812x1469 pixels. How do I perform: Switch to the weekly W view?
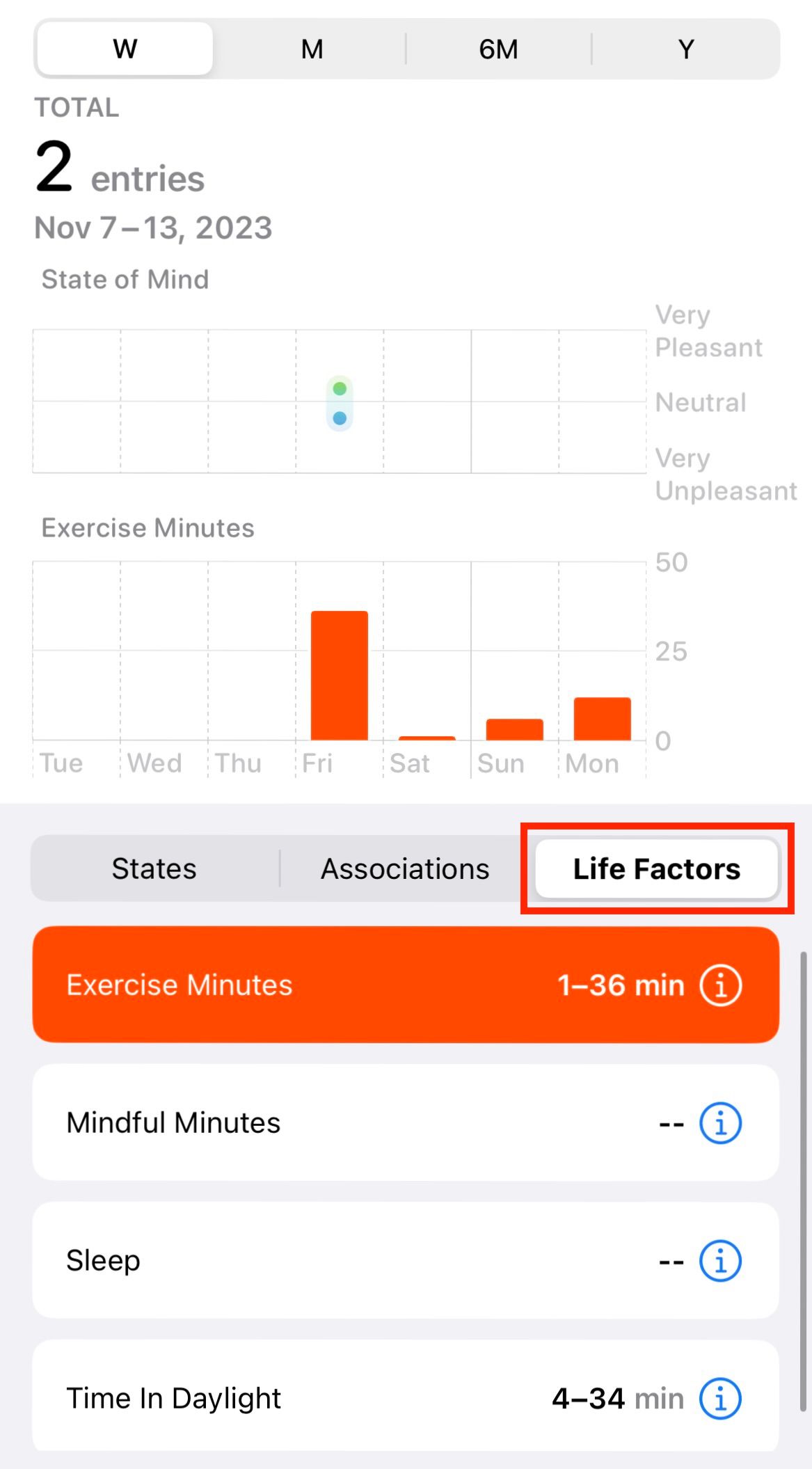pyautogui.click(x=125, y=49)
